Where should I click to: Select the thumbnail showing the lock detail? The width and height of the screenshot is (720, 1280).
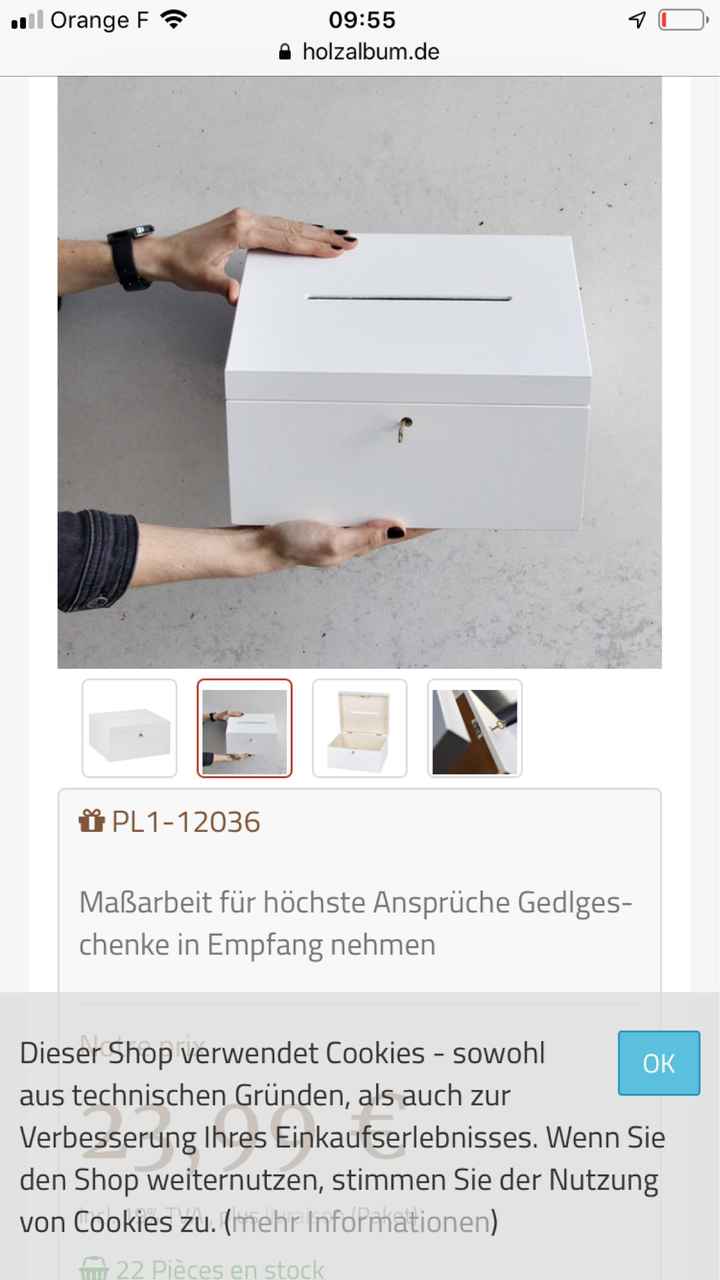(x=474, y=728)
